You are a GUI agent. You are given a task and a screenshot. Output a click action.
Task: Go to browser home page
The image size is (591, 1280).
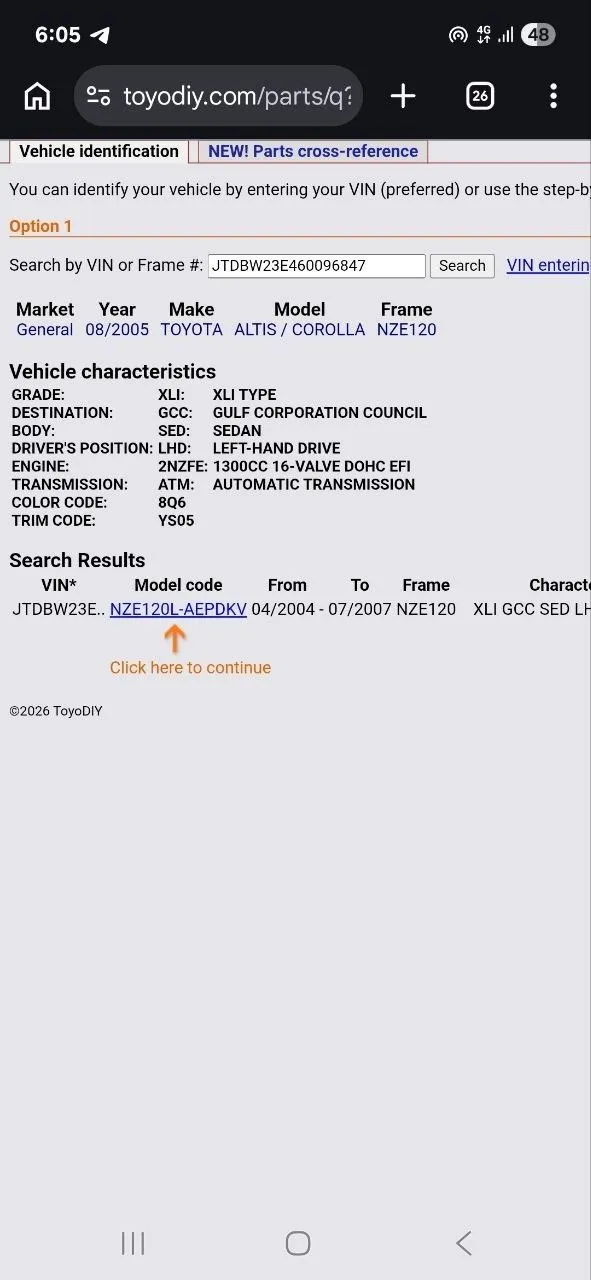pyautogui.click(x=37, y=96)
